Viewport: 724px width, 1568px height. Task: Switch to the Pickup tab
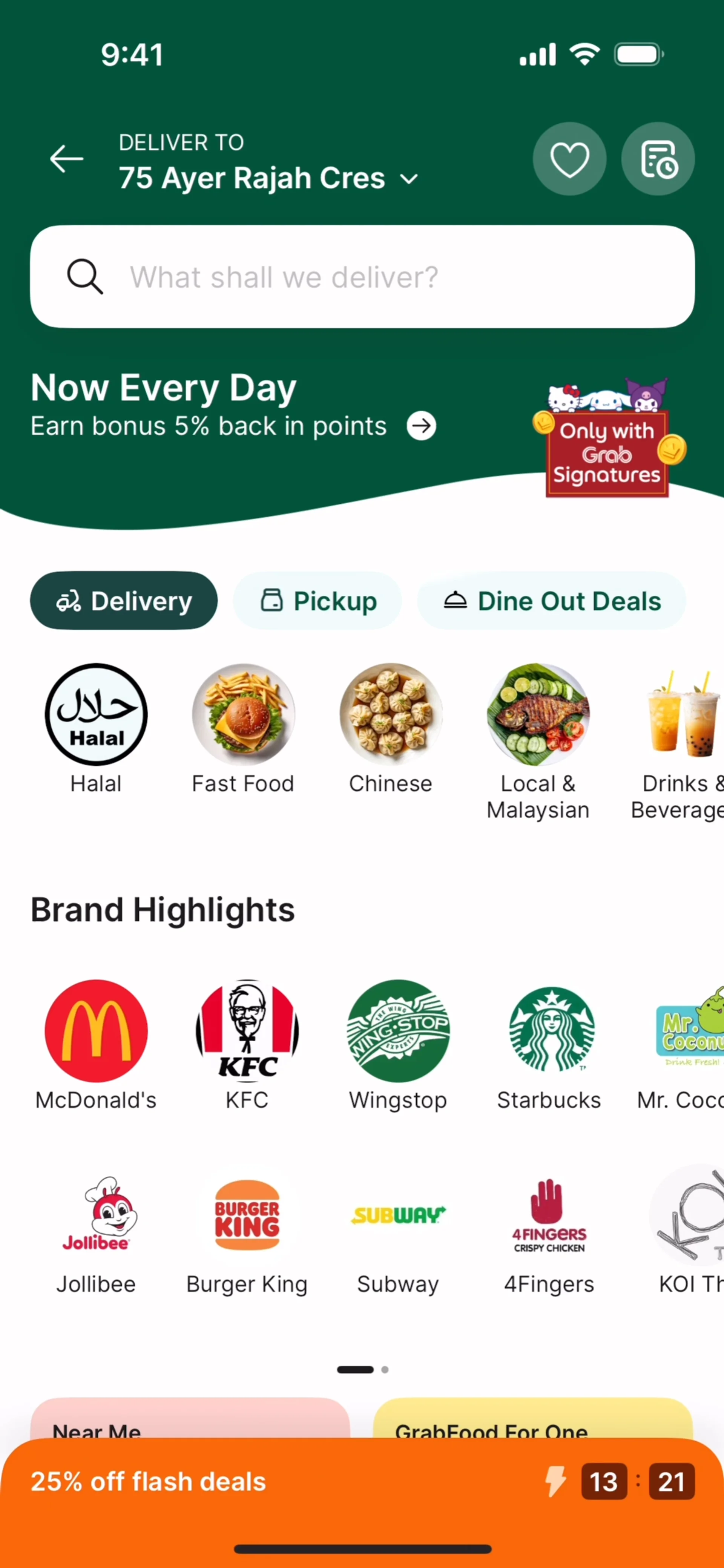317,601
